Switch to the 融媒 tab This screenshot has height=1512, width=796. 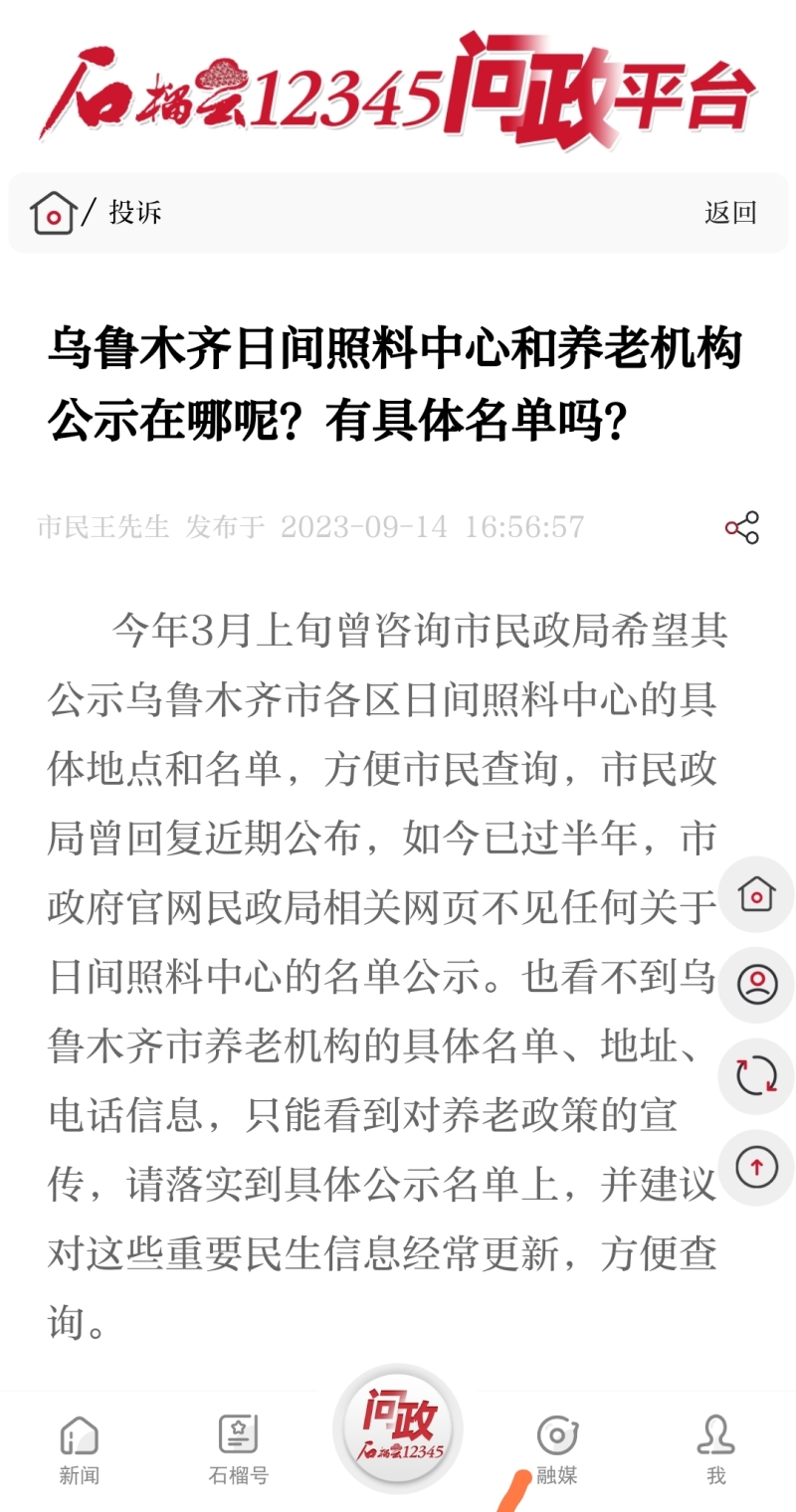point(556,1448)
